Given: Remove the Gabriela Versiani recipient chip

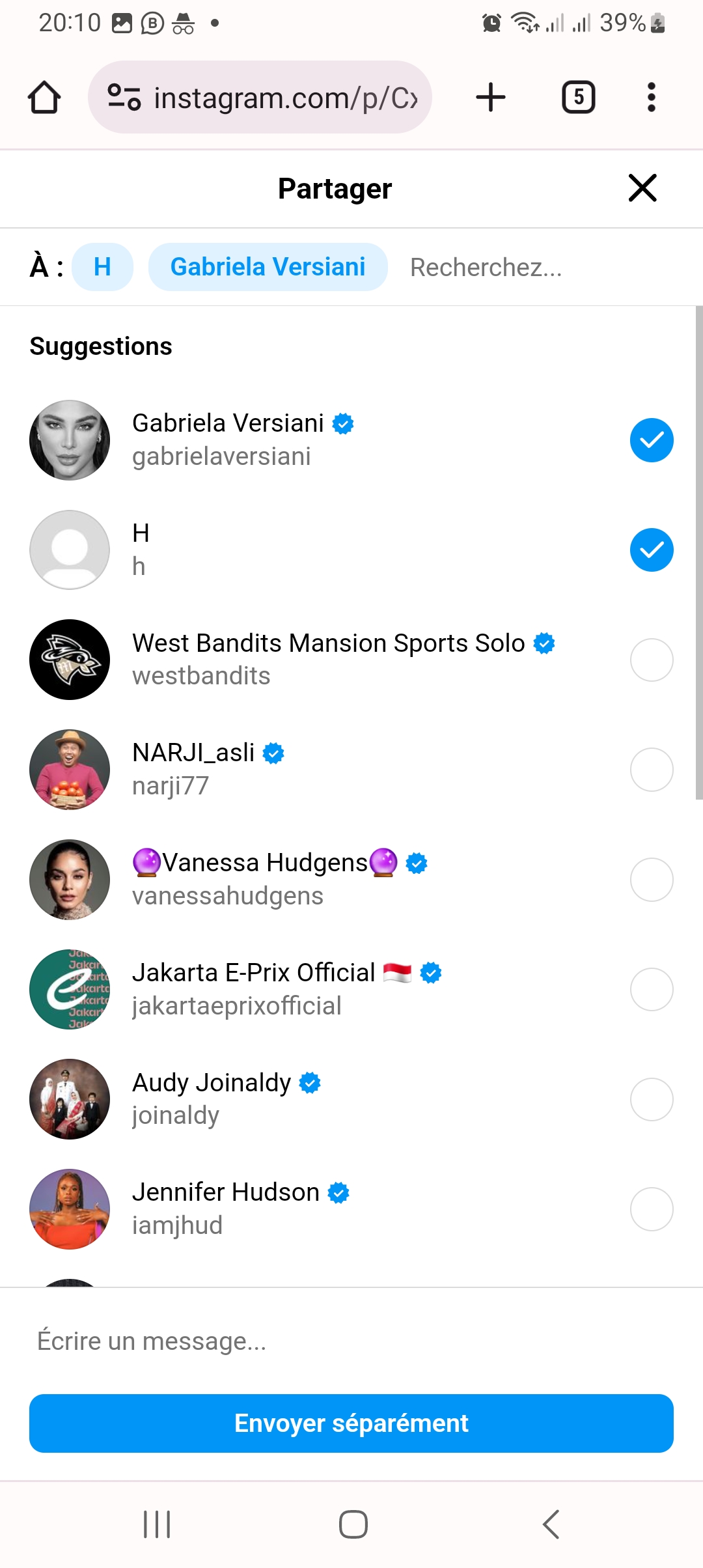Looking at the screenshot, I should click(x=268, y=267).
